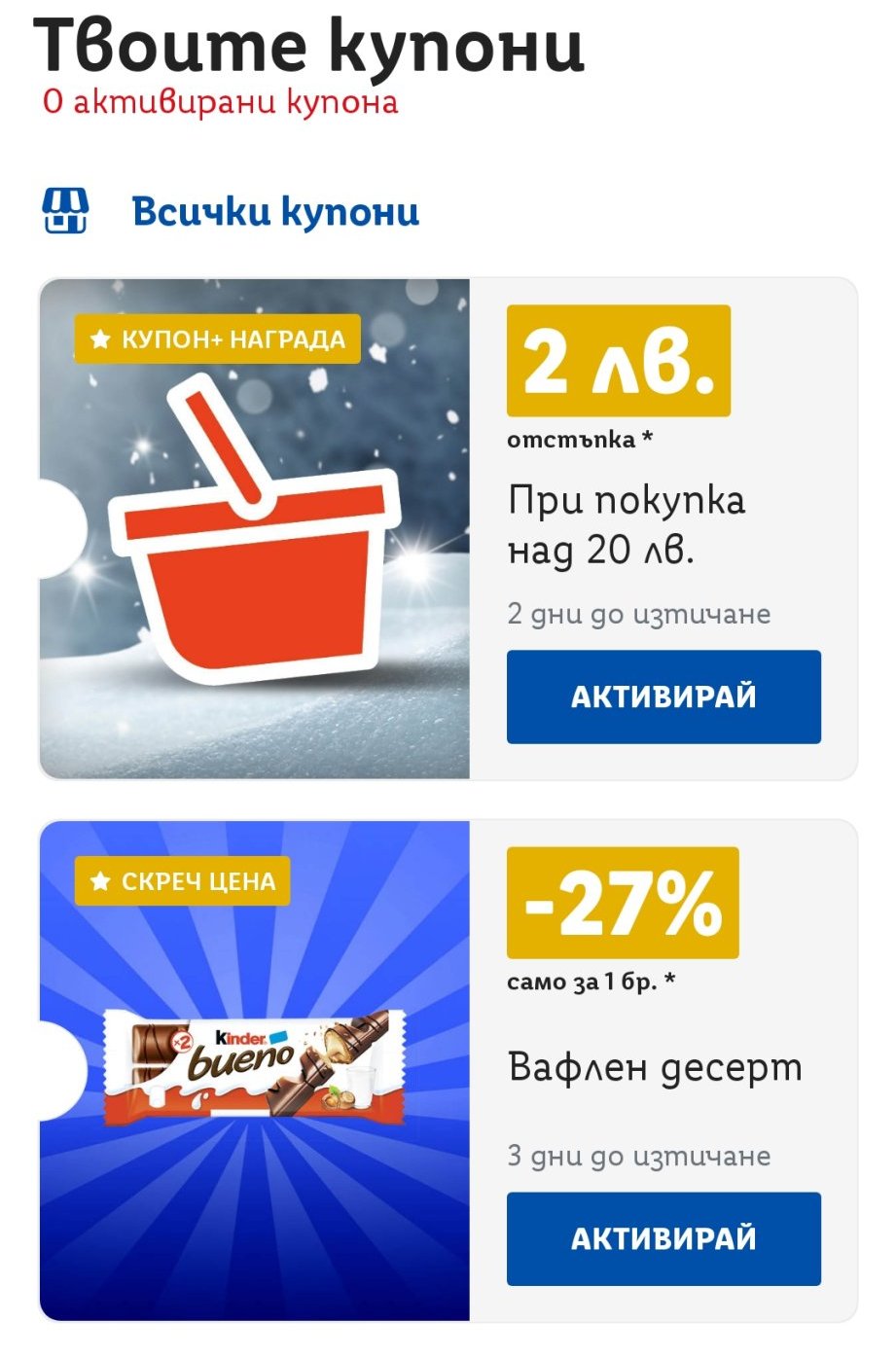The image size is (896, 1357).
Task: Open the red basket coupon card
Action: click(255, 530)
